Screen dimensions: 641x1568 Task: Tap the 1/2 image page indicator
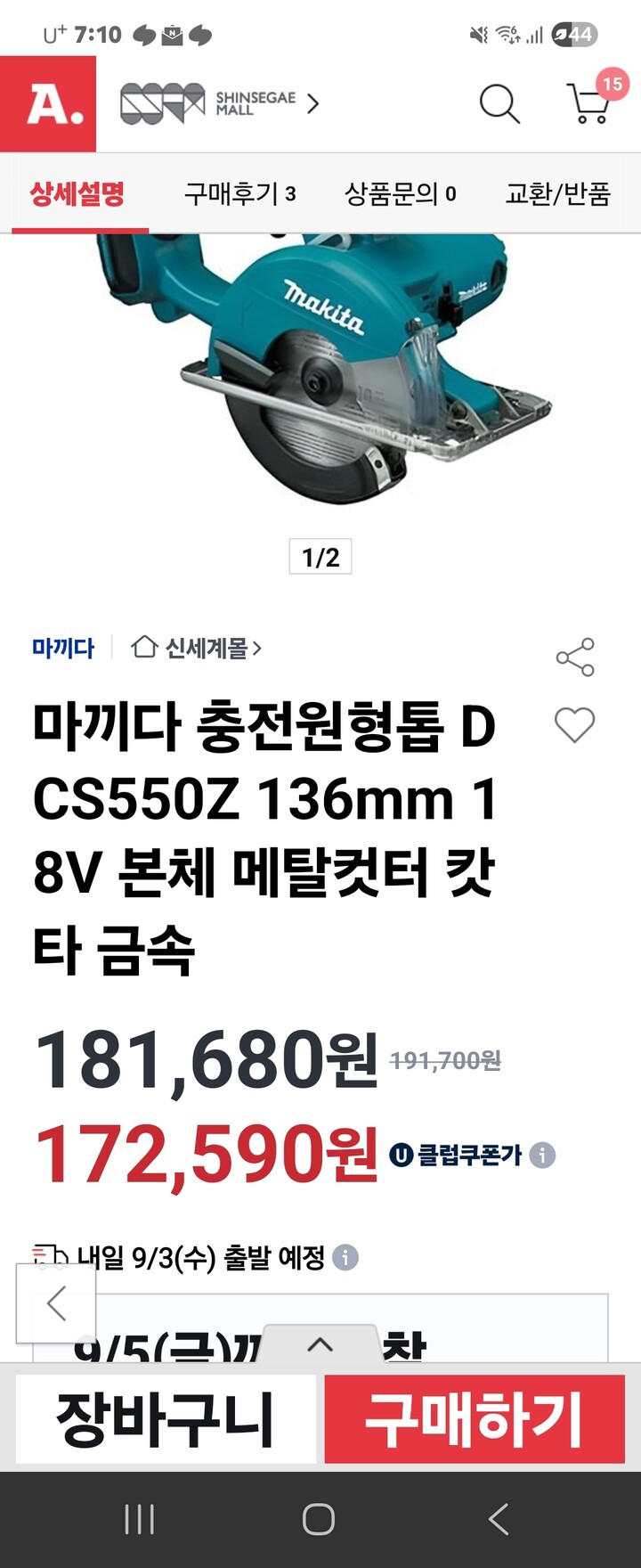(320, 555)
